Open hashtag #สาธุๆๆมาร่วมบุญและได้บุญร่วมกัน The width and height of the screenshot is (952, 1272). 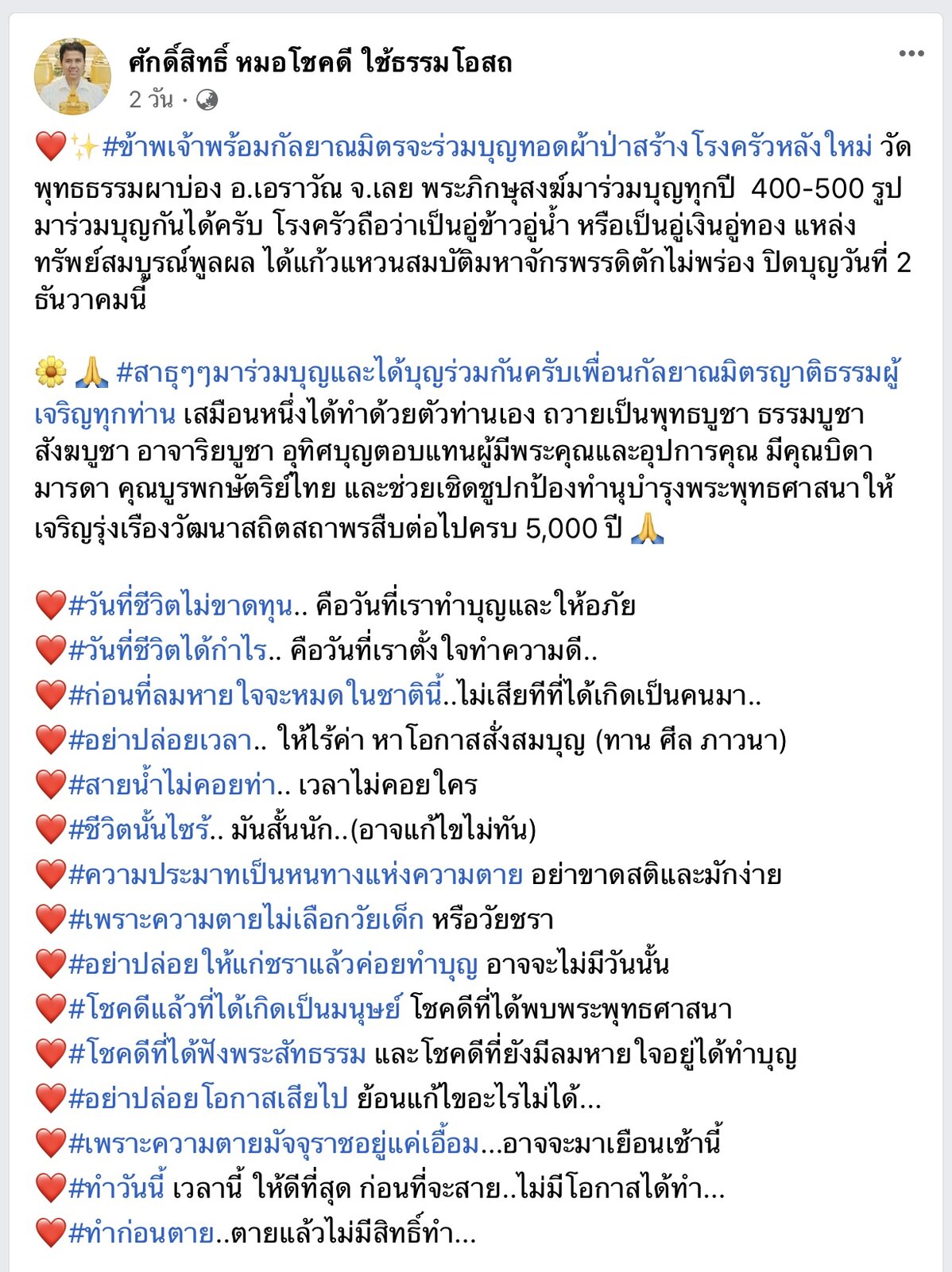pos(507,372)
